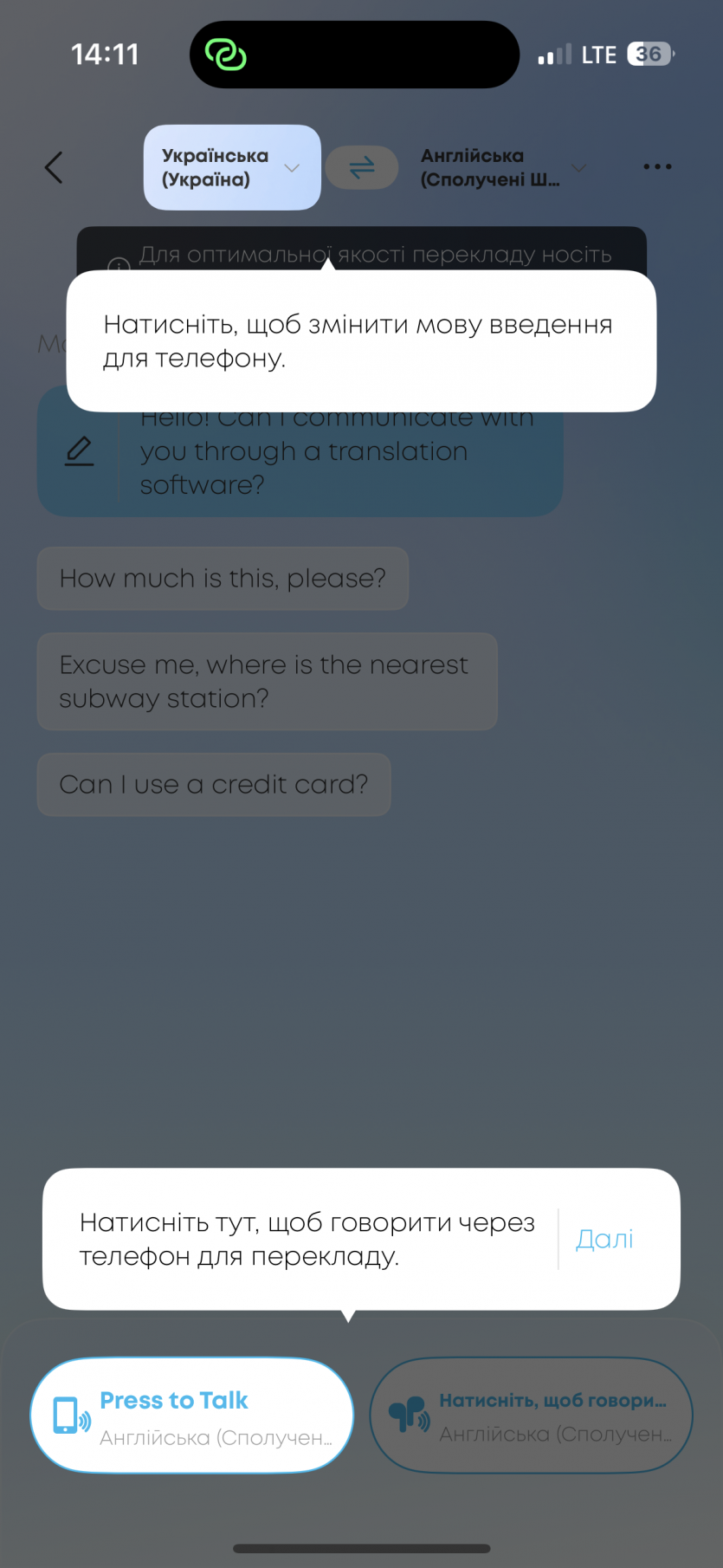Tap Далі to continue the tutorial
The height and width of the screenshot is (1568, 723).
click(x=604, y=1239)
